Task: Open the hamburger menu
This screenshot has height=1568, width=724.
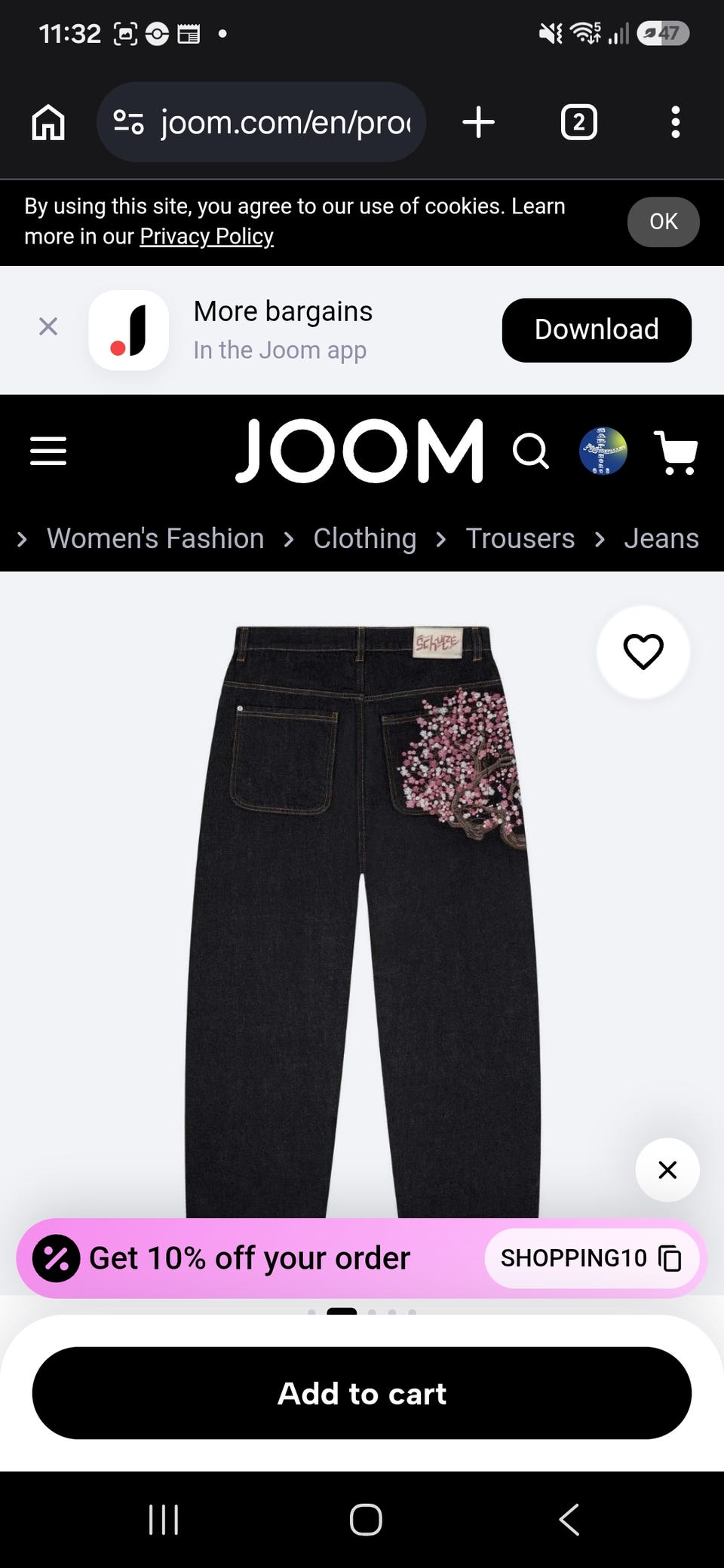Action: (48, 451)
